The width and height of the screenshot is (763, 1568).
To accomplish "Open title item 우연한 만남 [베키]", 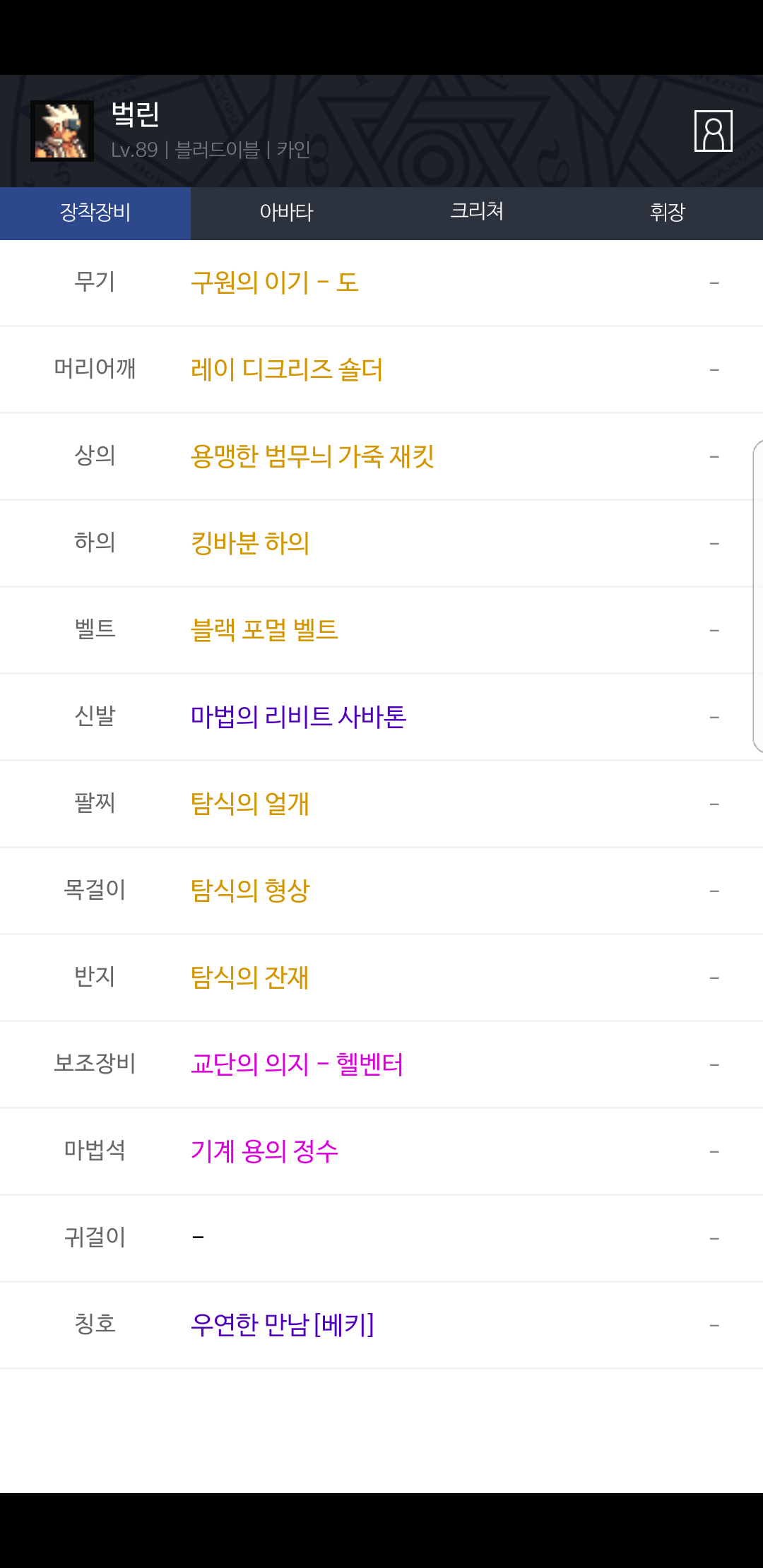I will (283, 1325).
